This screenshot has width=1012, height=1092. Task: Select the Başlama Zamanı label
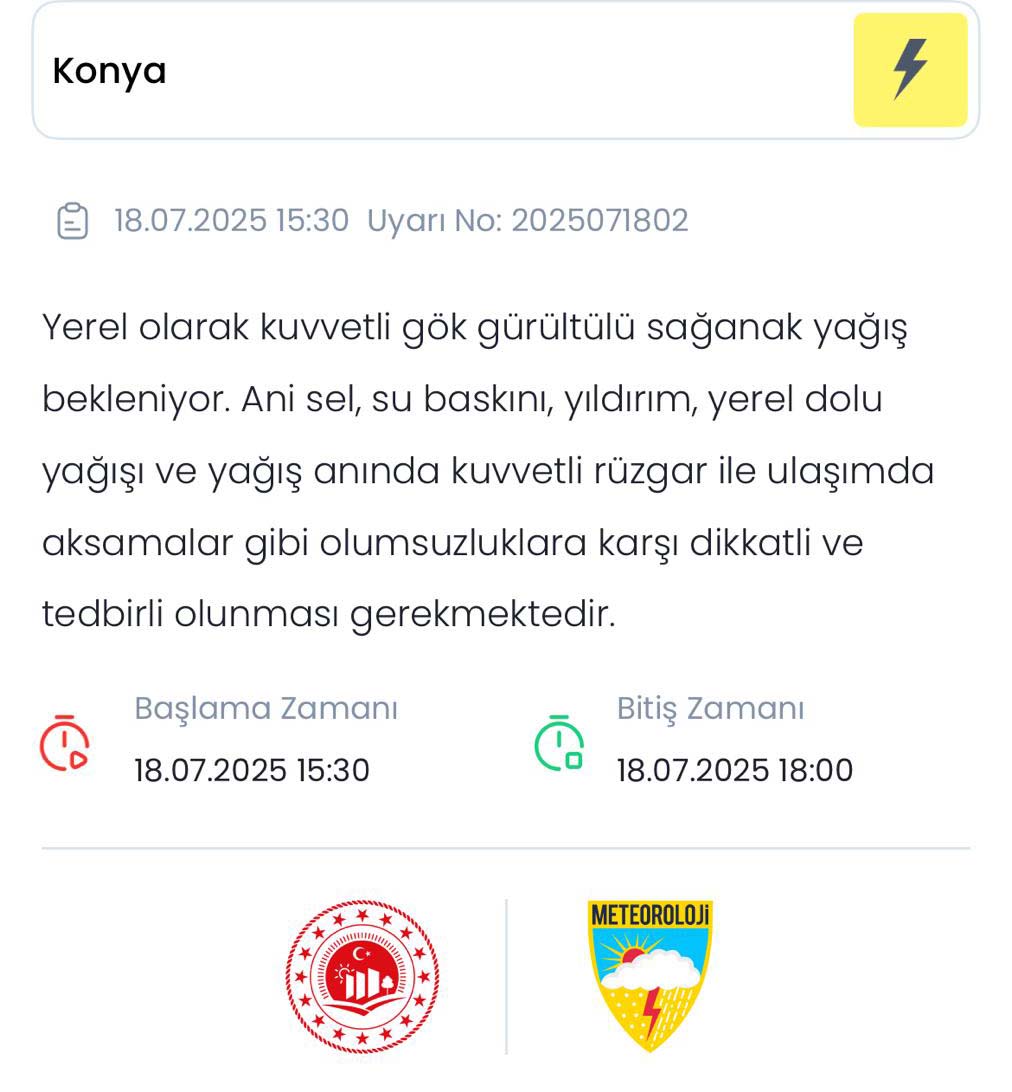coord(266,708)
